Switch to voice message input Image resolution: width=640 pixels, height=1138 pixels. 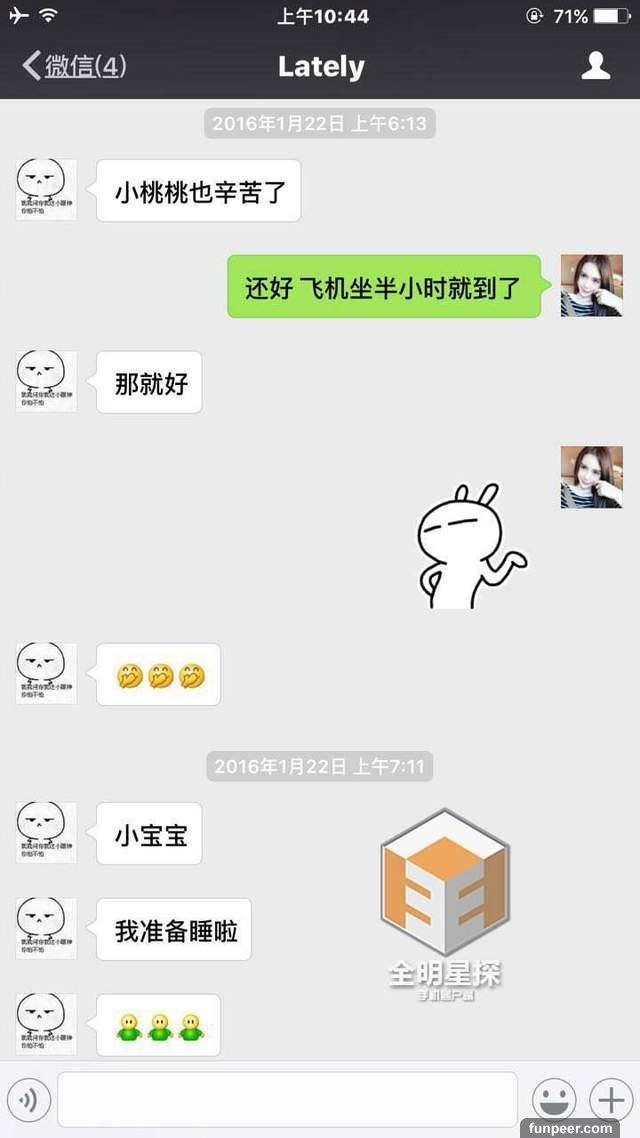coord(28,1101)
